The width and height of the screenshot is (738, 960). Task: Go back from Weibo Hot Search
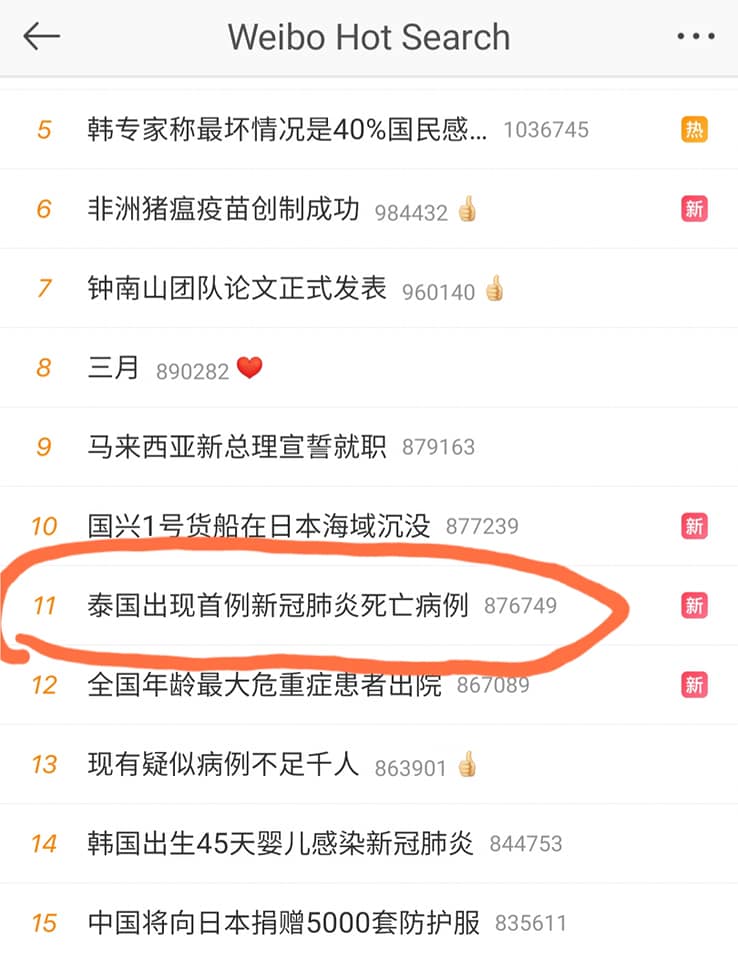[42, 37]
